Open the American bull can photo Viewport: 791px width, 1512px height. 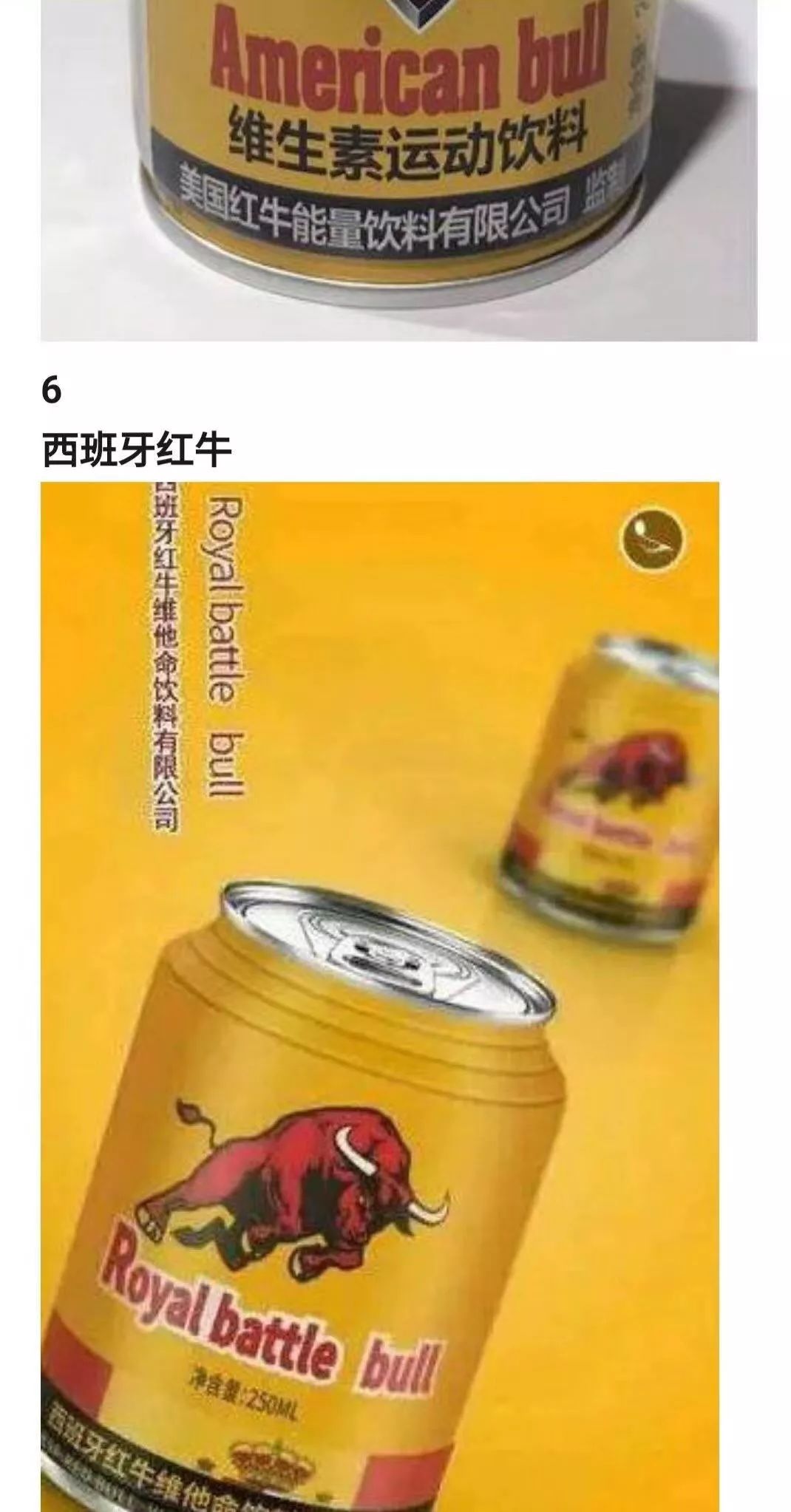398,170
